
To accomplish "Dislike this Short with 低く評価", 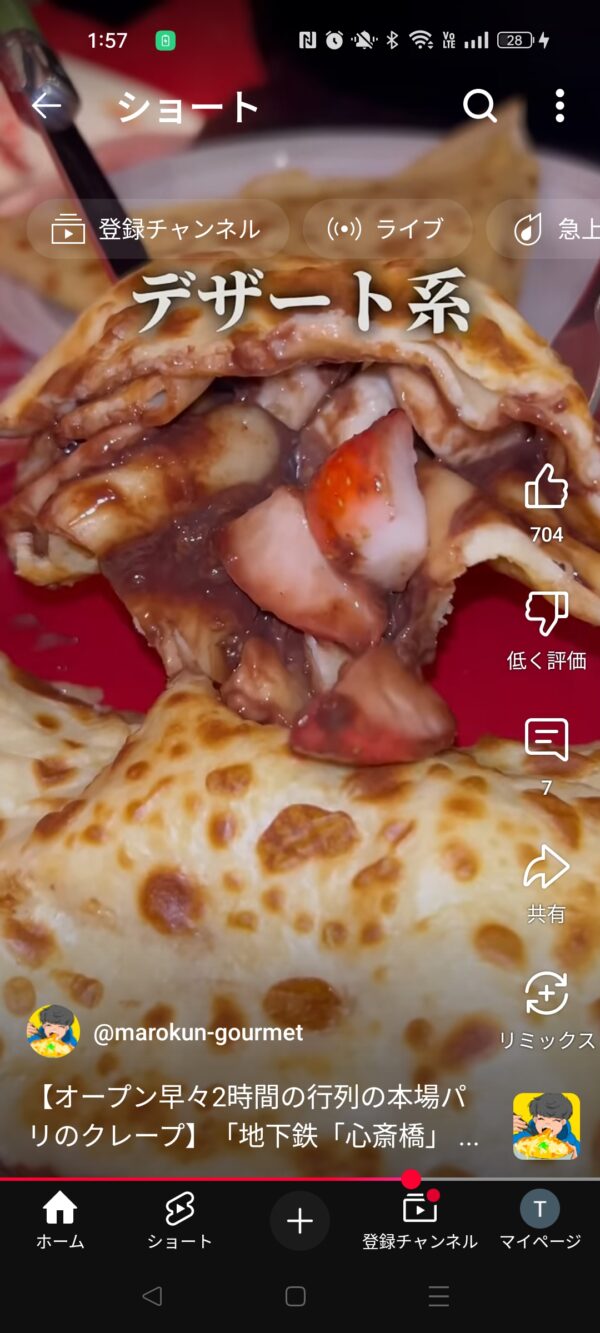I will 546,614.
